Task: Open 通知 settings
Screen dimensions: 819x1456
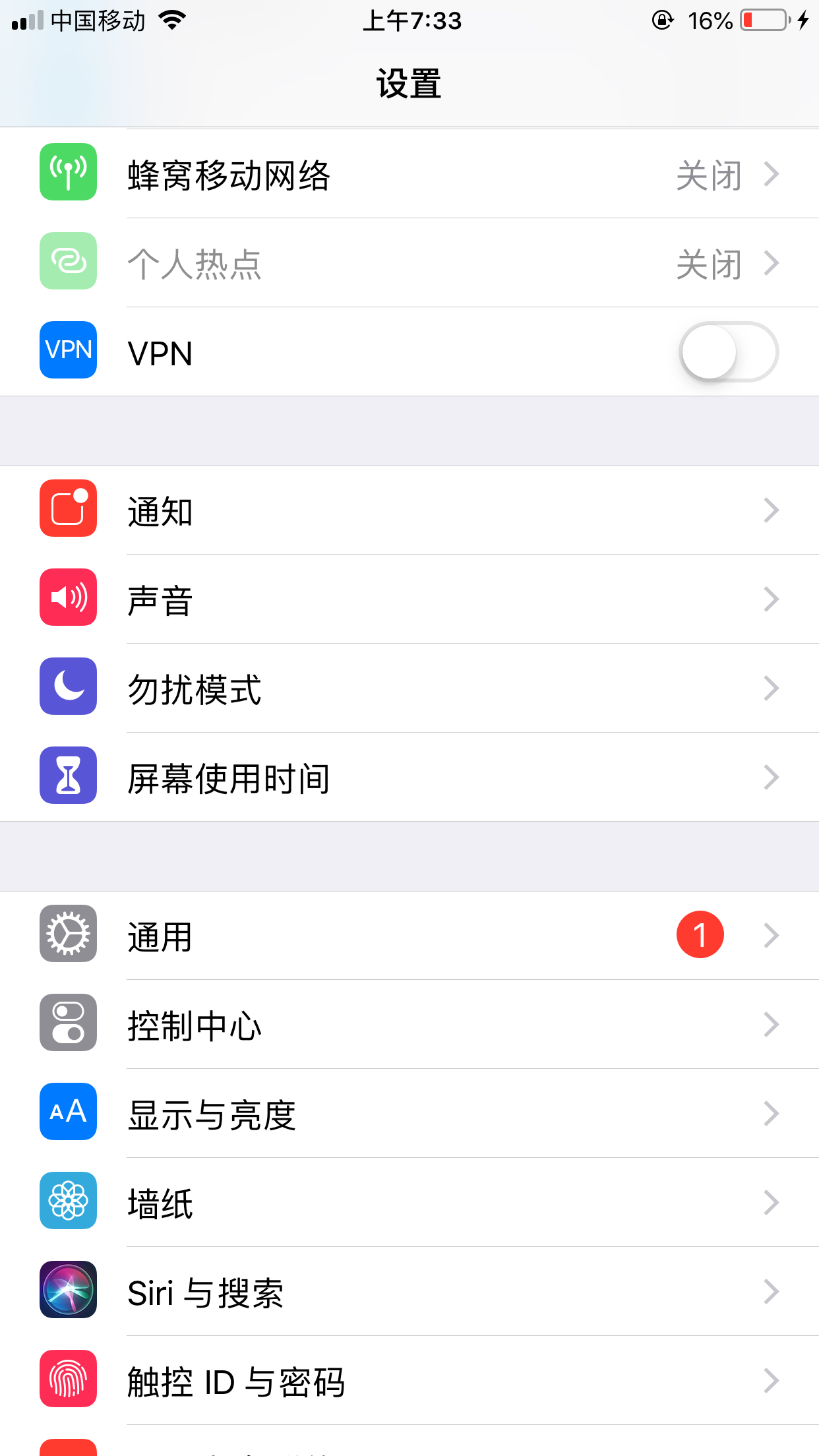Action: point(409,510)
